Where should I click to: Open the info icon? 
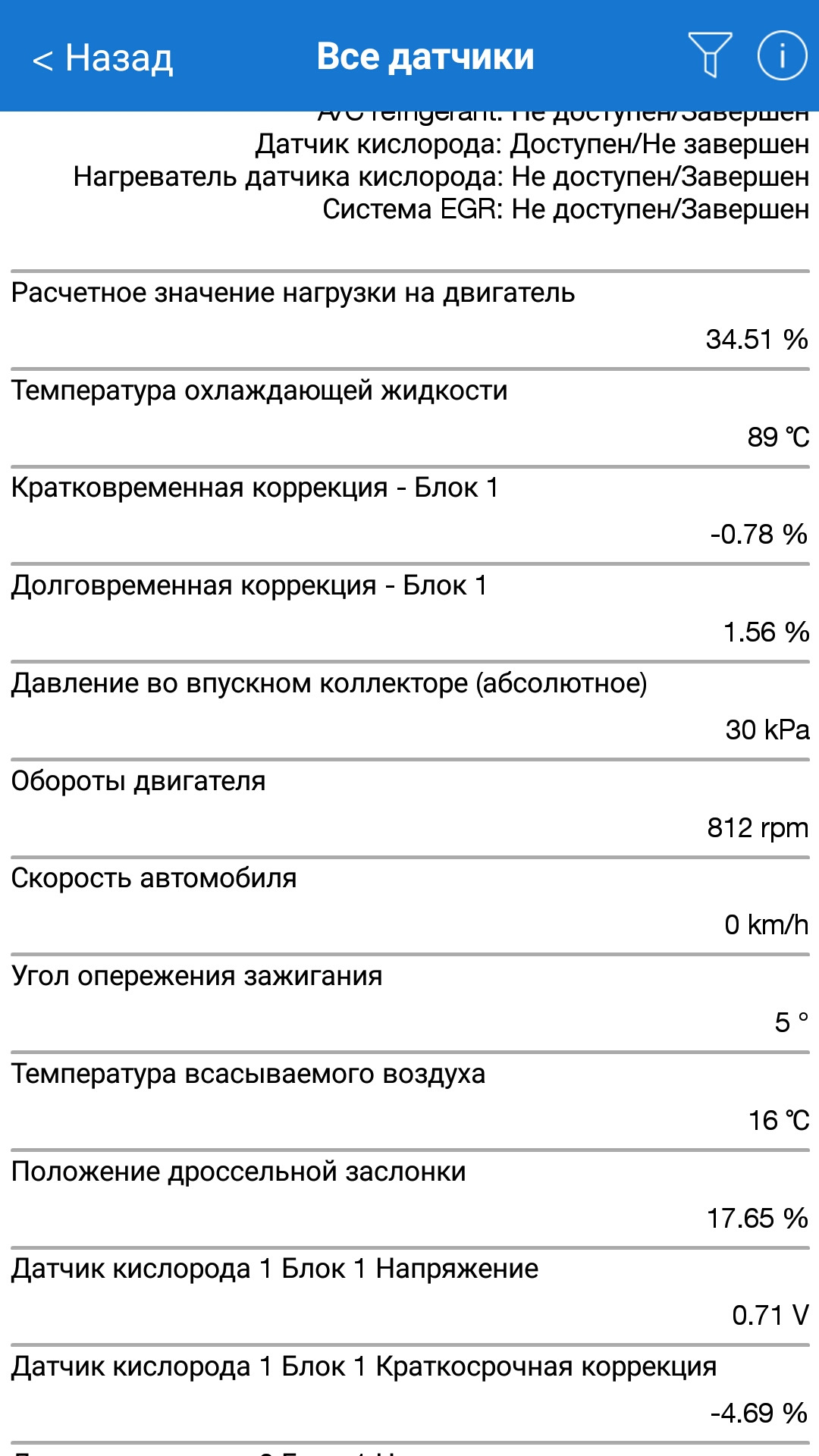click(781, 55)
